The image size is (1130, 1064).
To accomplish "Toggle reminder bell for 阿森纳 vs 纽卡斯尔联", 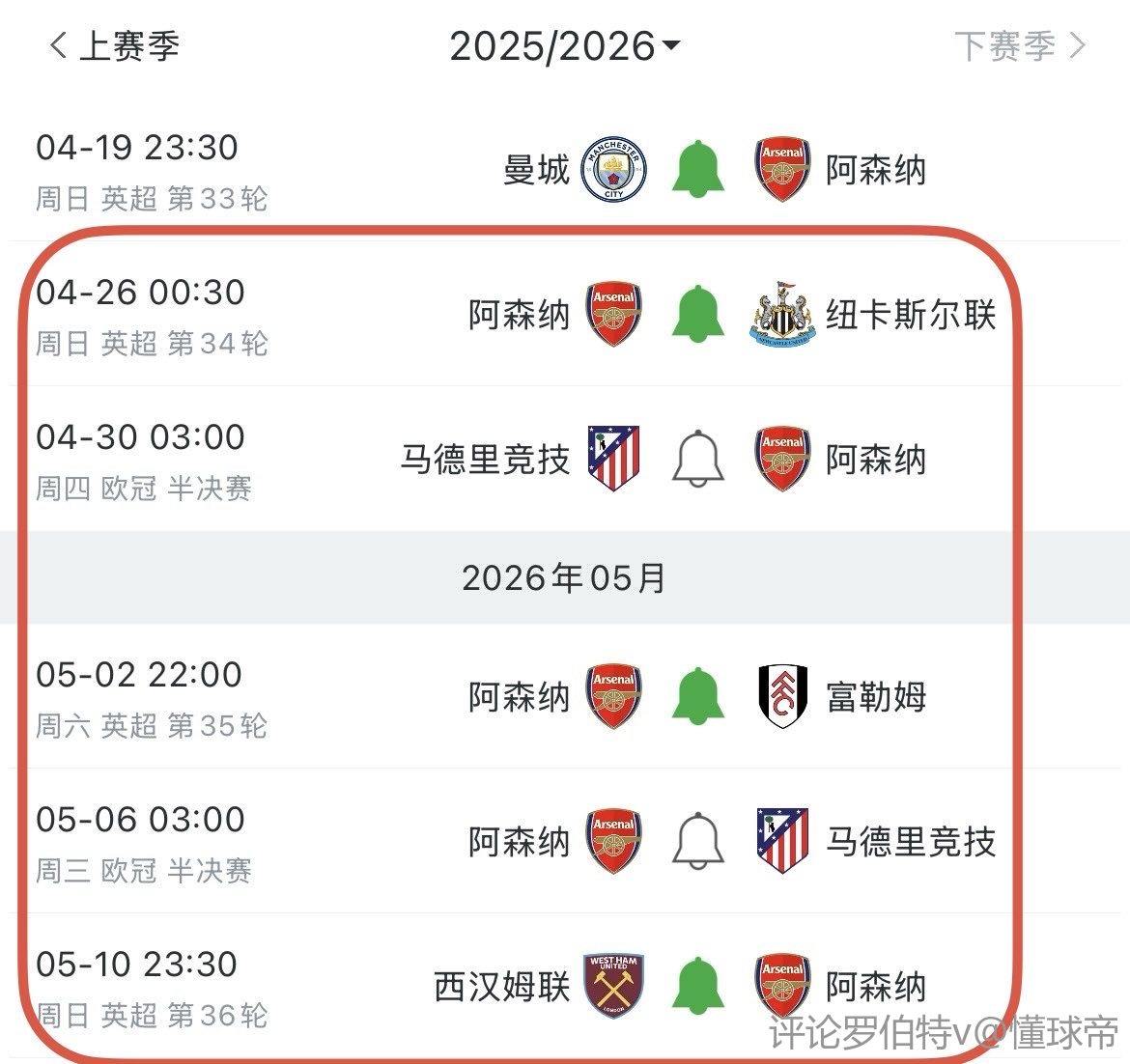I will coord(698,315).
